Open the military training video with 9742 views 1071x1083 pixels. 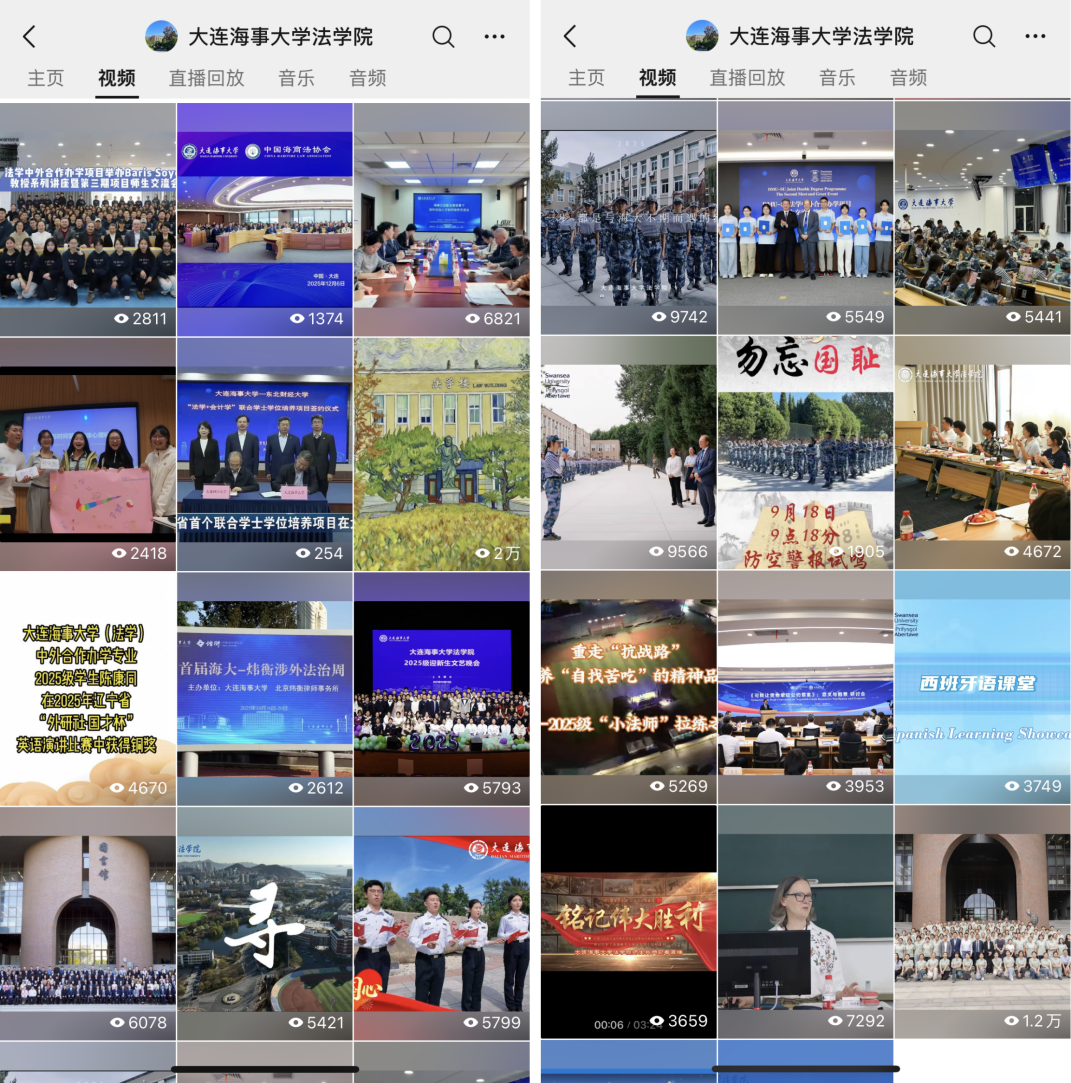(628, 217)
